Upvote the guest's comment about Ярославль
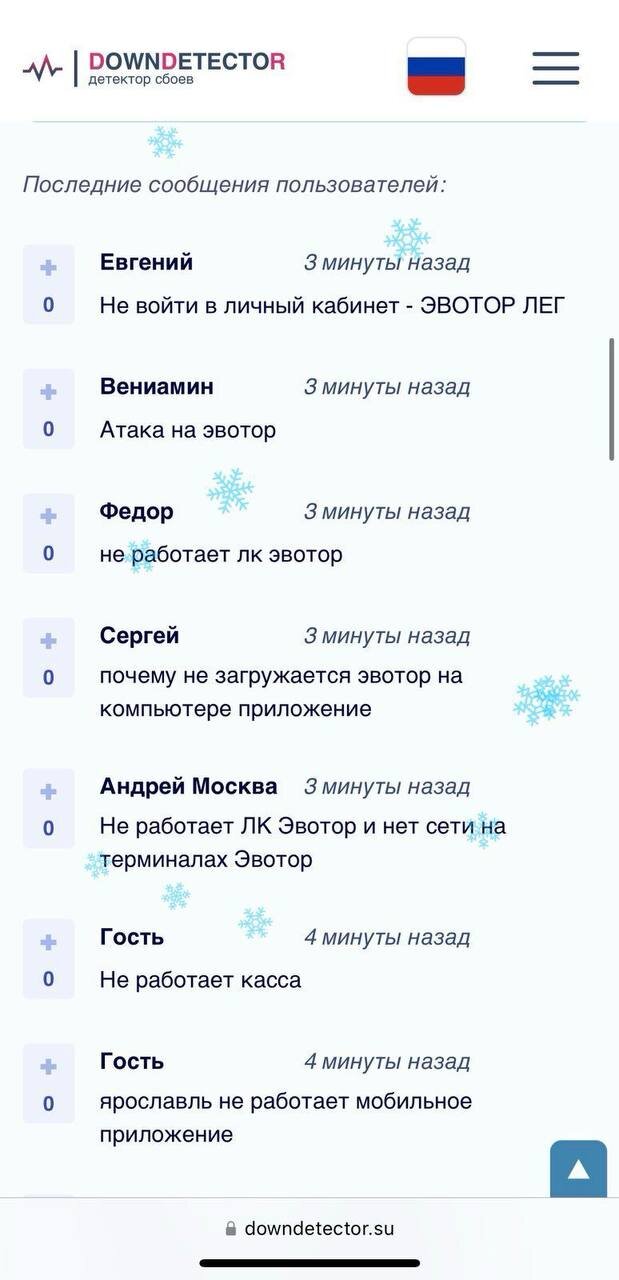This screenshot has width=619, height=1280. (x=48, y=1067)
